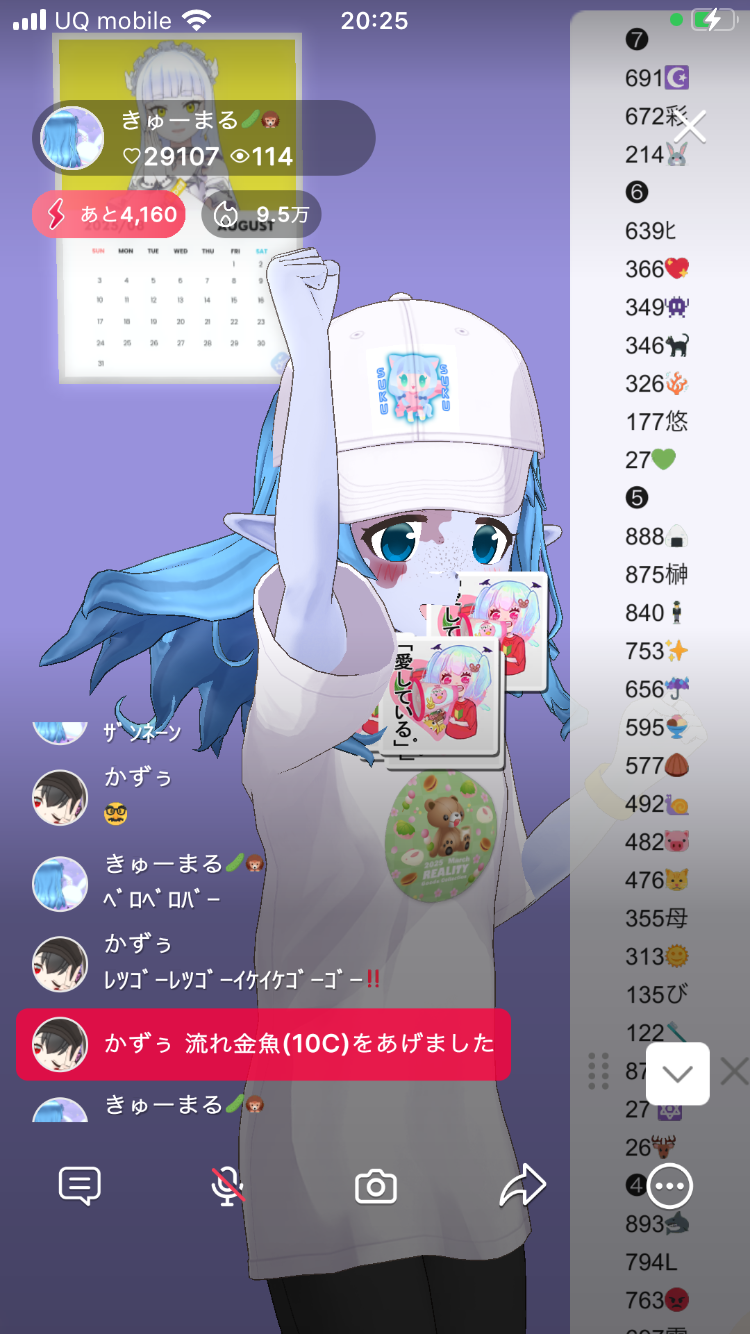The height and width of the screenshot is (1334, 750).
Task: Toggle the muted microphone icon
Action: (x=228, y=1187)
